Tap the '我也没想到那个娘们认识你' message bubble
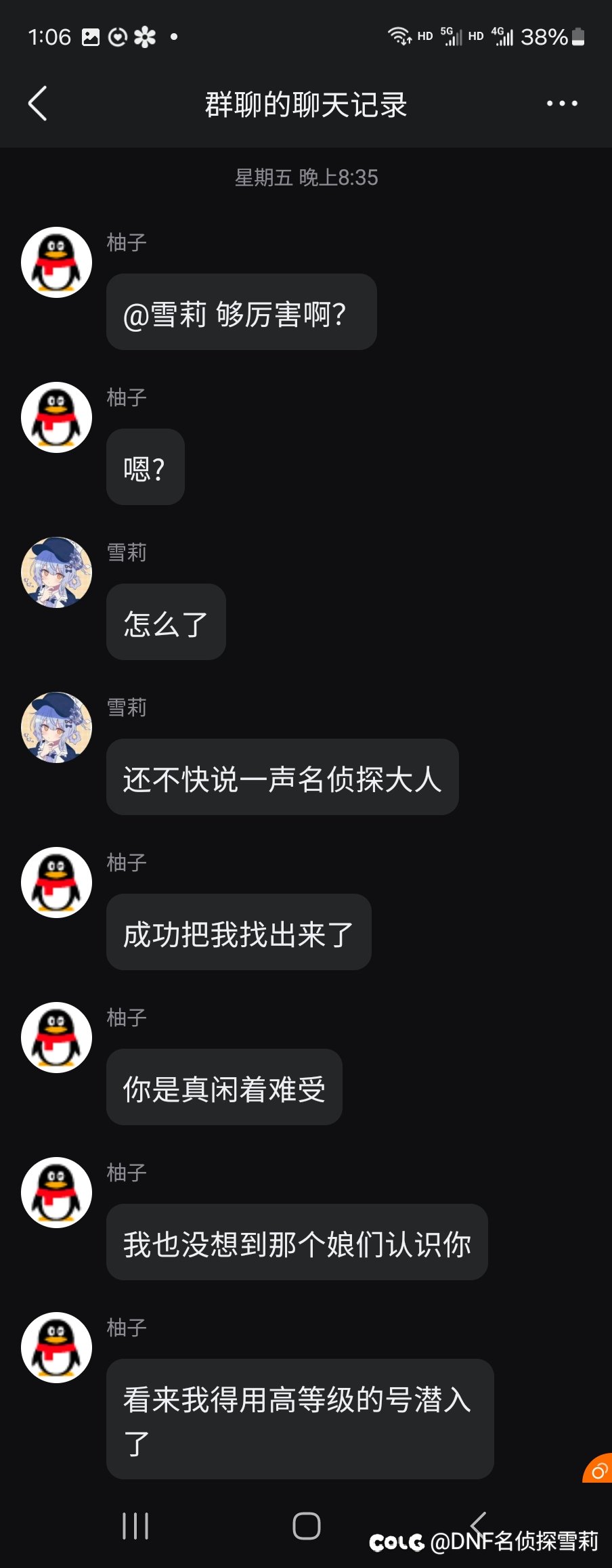Screen dimensions: 612x1568 point(297,1242)
